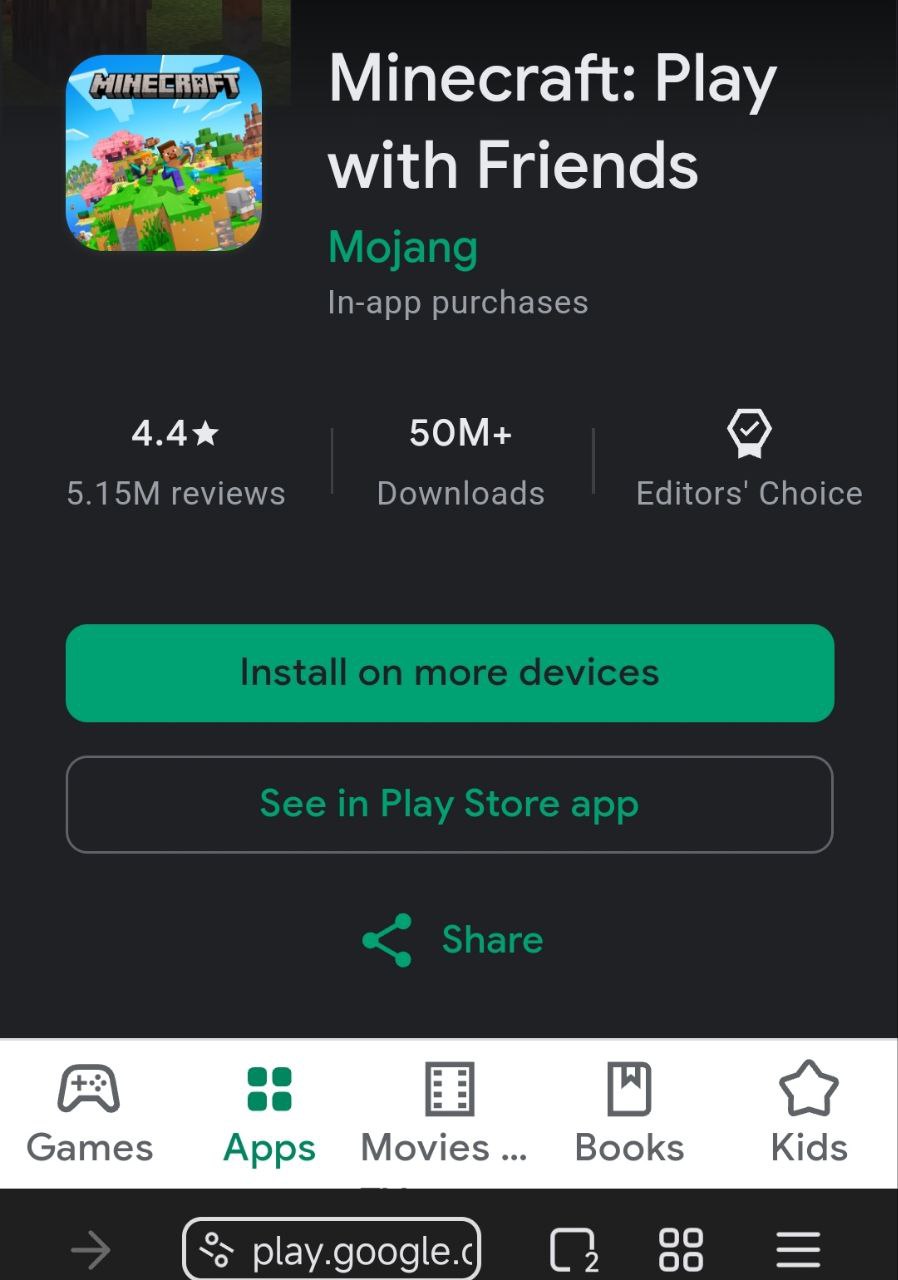The image size is (898, 1280).
Task: Tap the browser forward arrow
Action: [x=91, y=1250]
